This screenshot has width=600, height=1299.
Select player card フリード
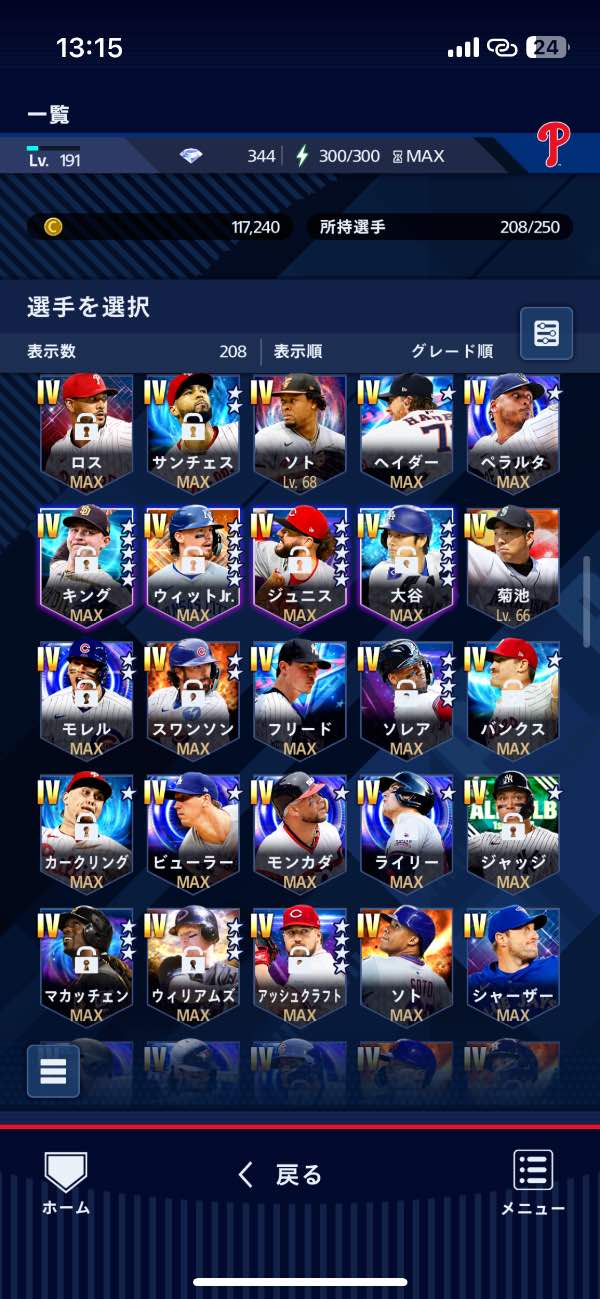pyautogui.click(x=300, y=700)
